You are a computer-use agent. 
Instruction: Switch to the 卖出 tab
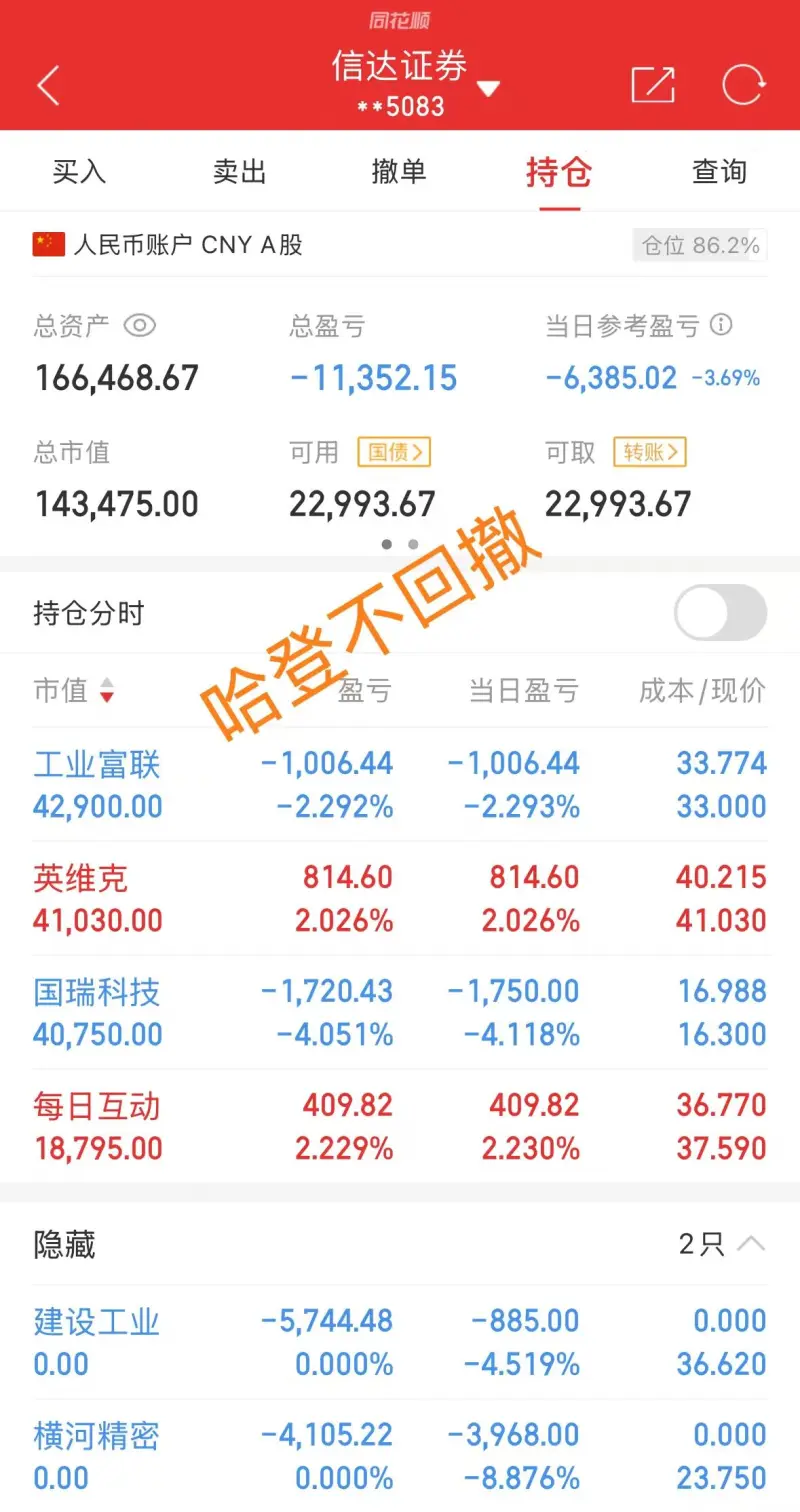[x=239, y=171]
